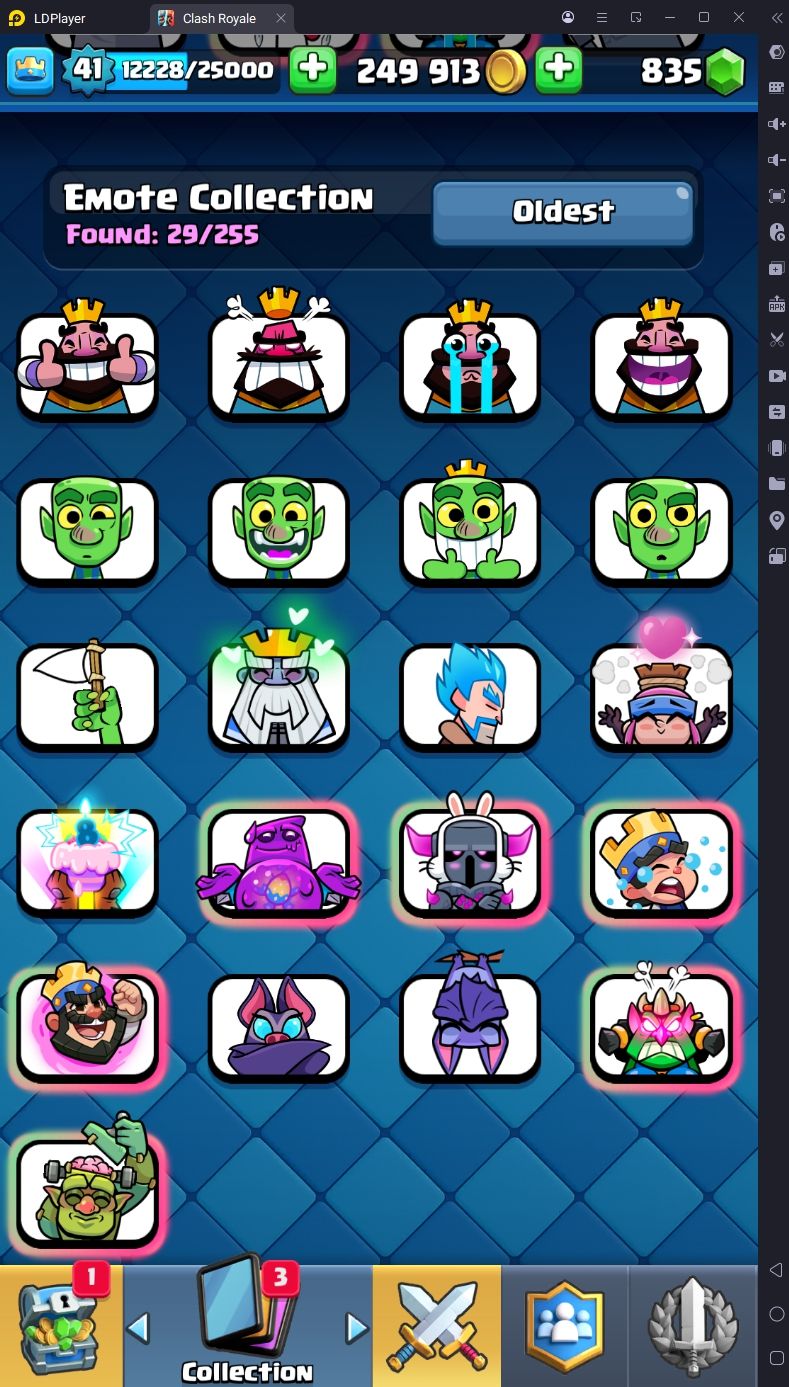Select the thumbs up King emote
Screen dimensions: 789x1387
pyautogui.click(x=88, y=365)
